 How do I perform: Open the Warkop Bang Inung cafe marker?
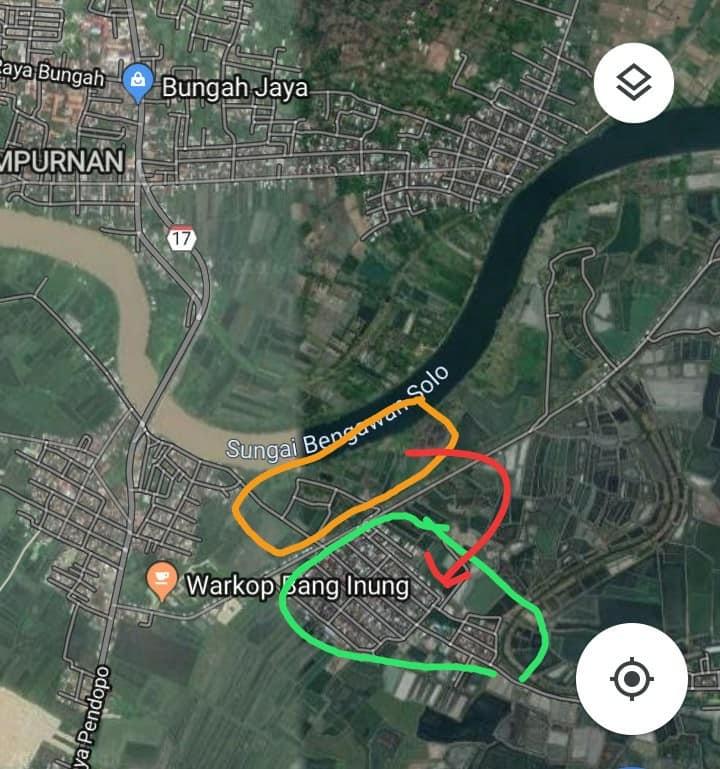pyautogui.click(x=162, y=580)
